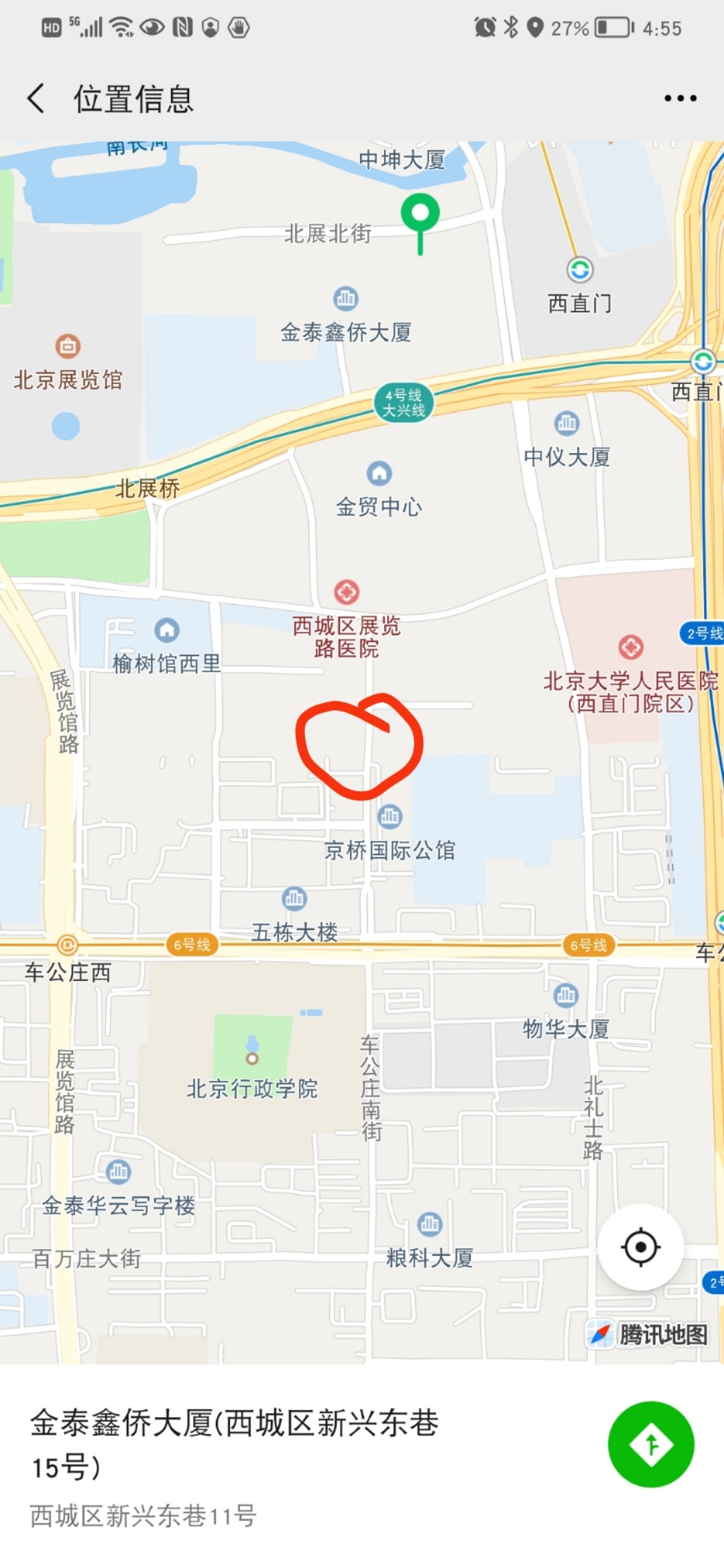Open the three-dot overflow menu

pos(680,99)
